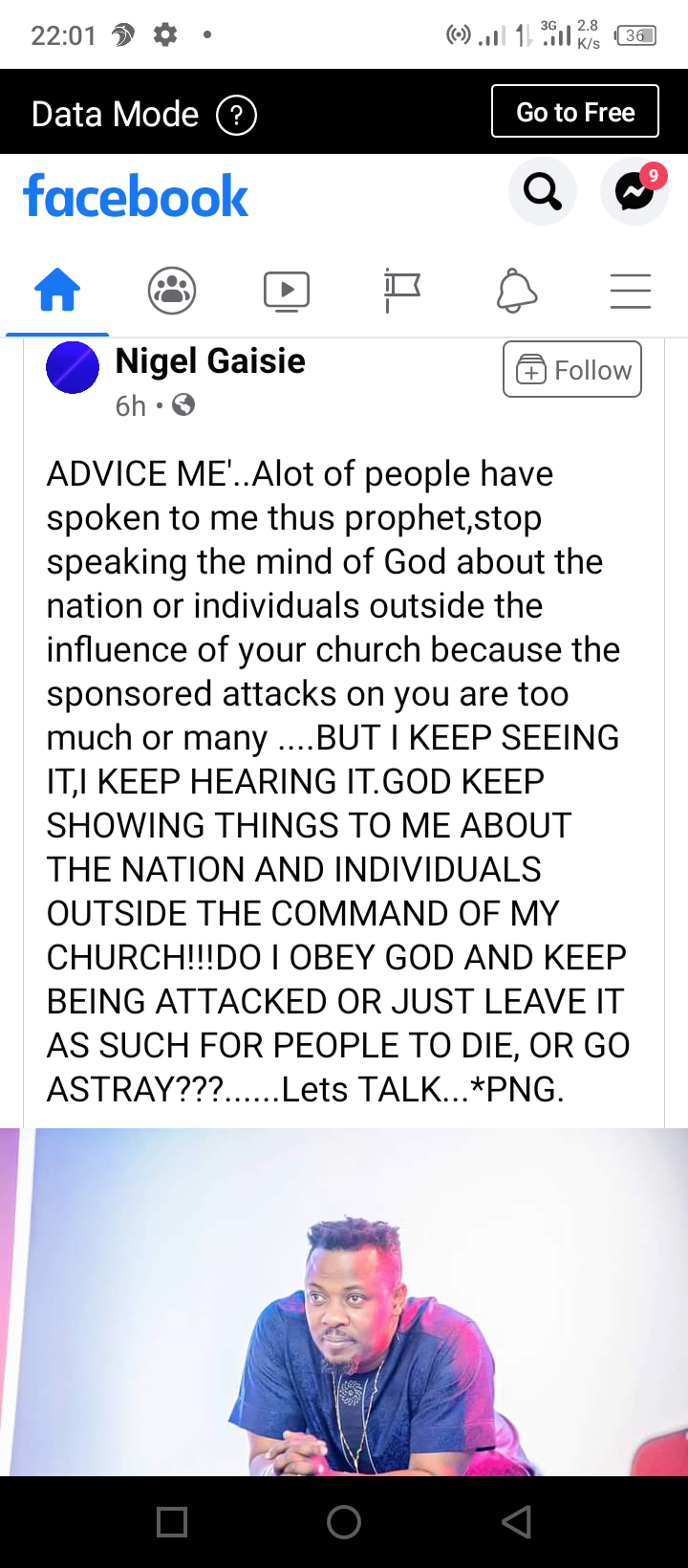
Task: Open Nigel Gaisie's profile name
Action: tap(210, 361)
